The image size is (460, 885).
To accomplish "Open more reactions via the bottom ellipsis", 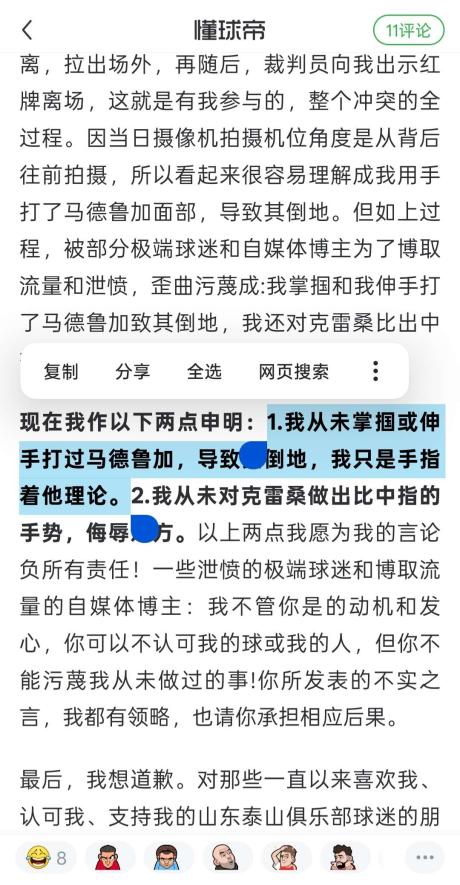I will 424,858.
